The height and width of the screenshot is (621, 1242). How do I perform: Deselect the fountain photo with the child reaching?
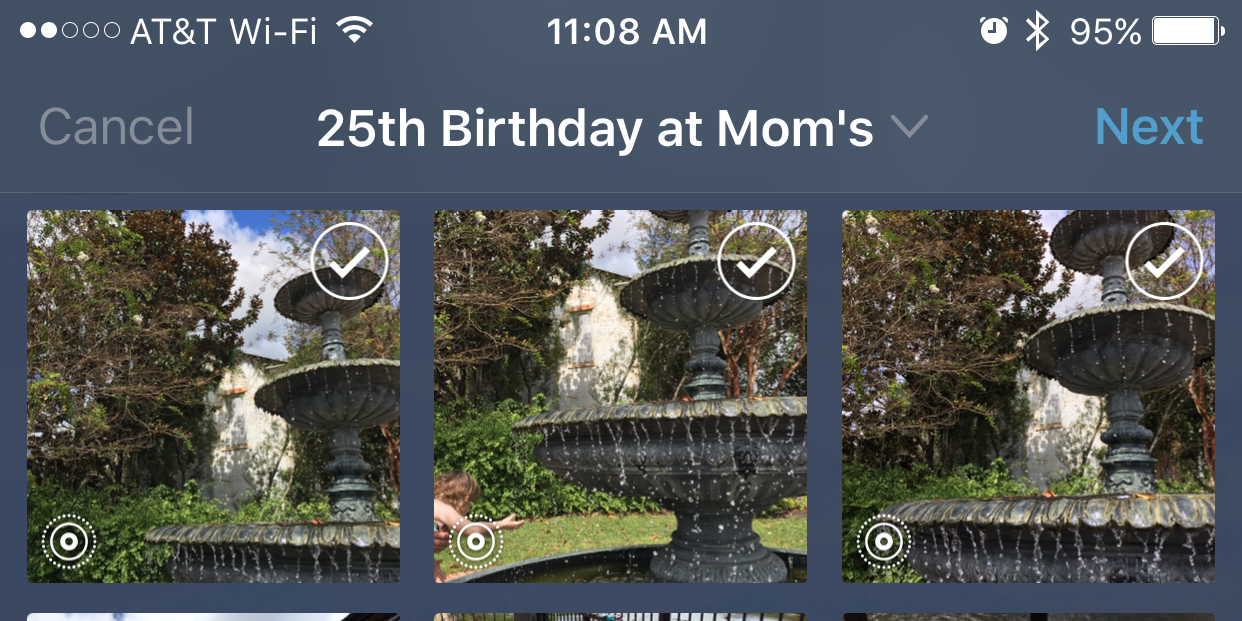756,262
